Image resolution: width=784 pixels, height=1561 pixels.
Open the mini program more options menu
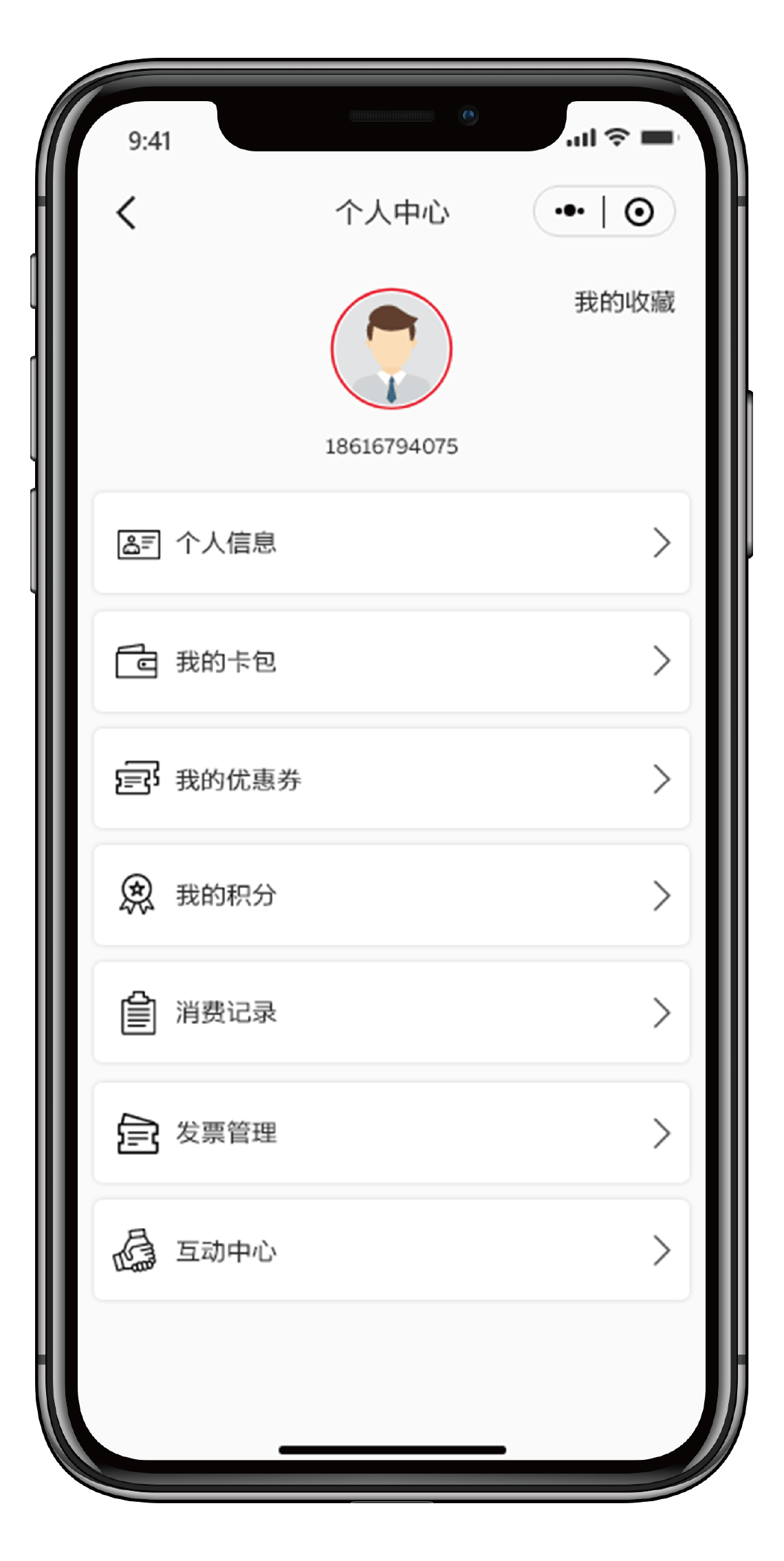(x=570, y=211)
